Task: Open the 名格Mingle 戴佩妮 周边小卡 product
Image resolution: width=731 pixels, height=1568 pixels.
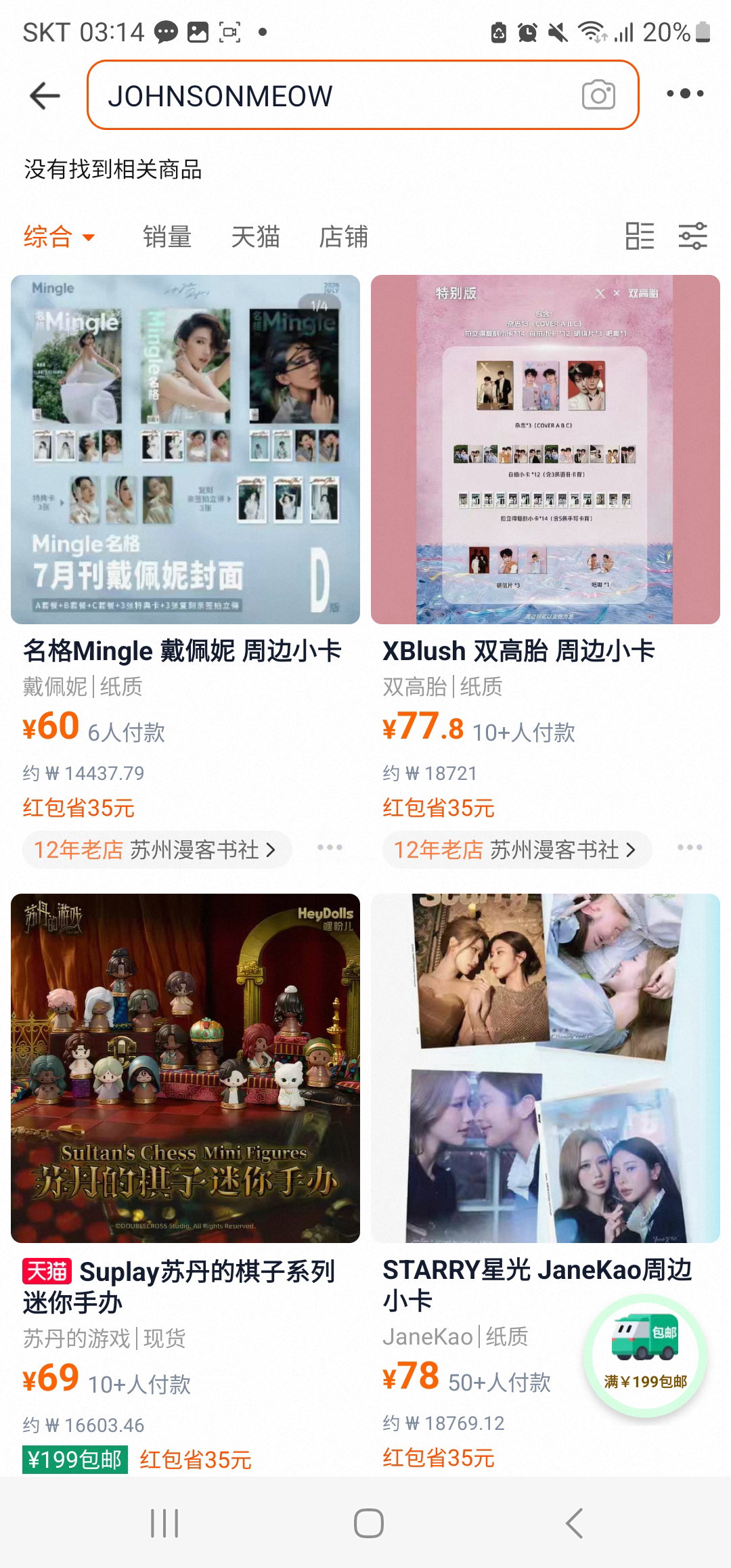Action: 182,651
